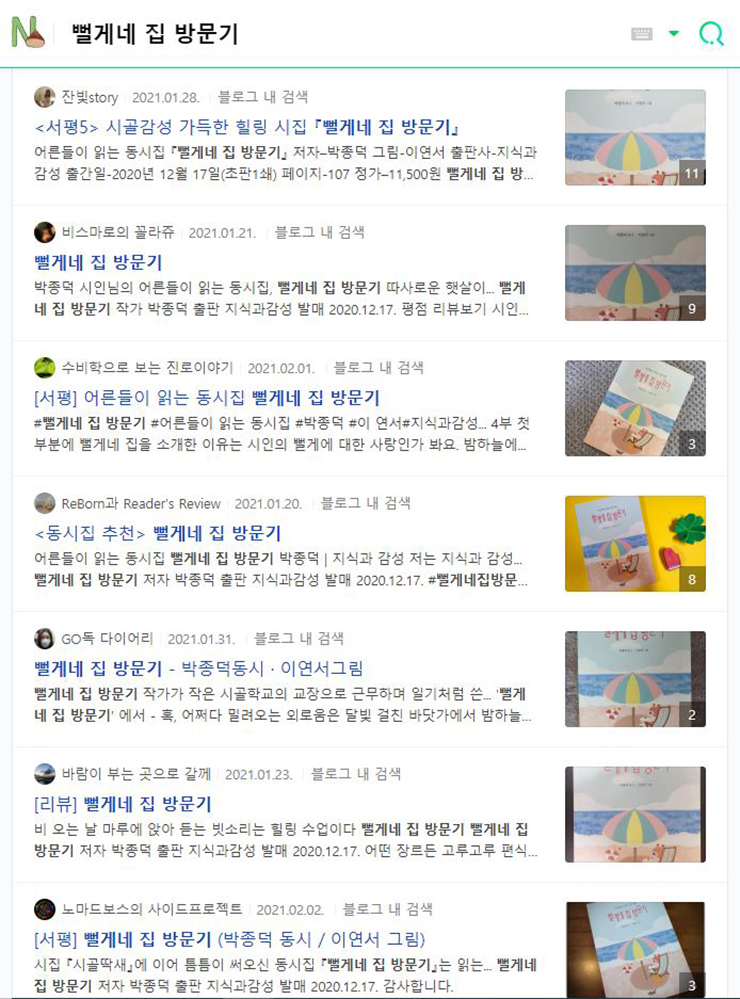Open 비스마로의 꼴라쥬's post '뻘게네 집 방문기'
The height and width of the screenshot is (999, 740).
coord(98,262)
